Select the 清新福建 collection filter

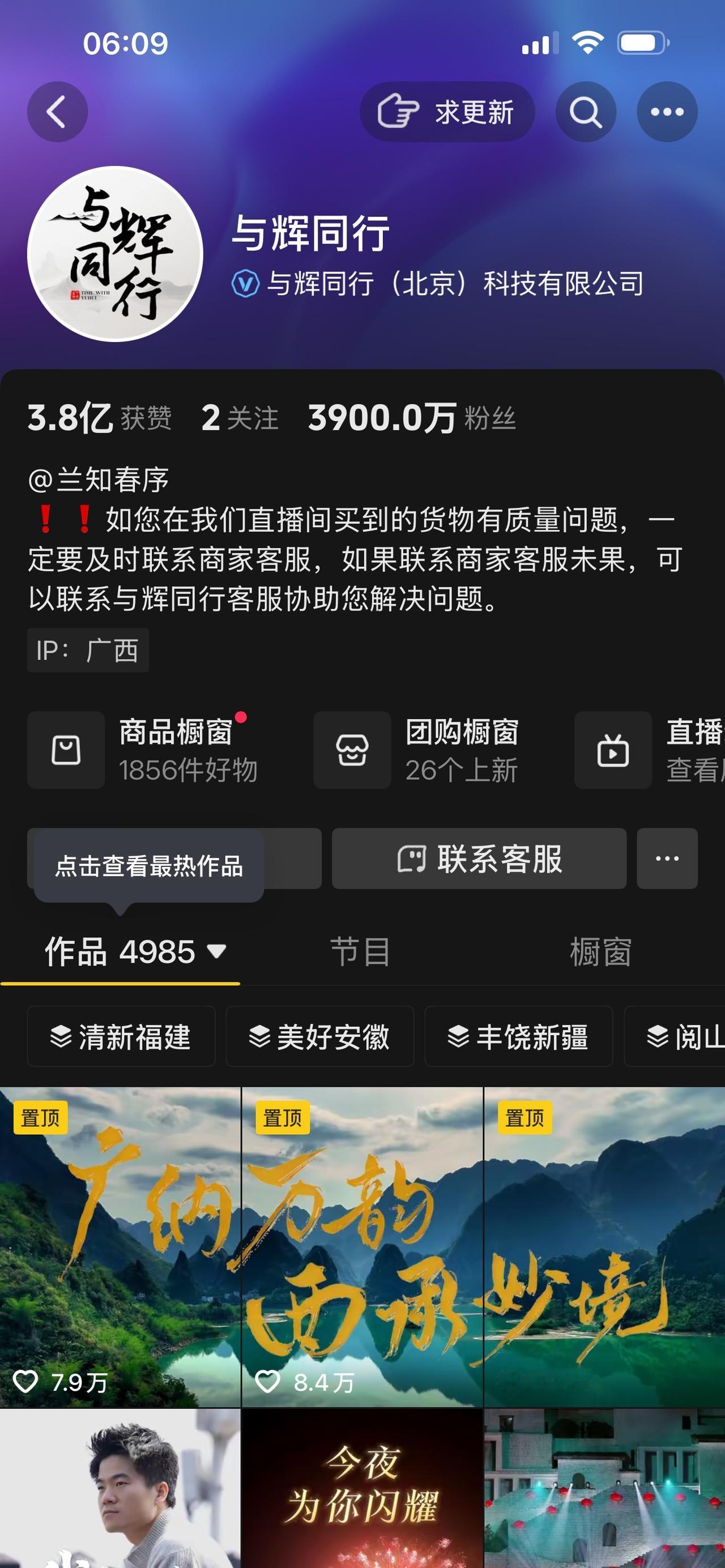pyautogui.click(x=121, y=1037)
